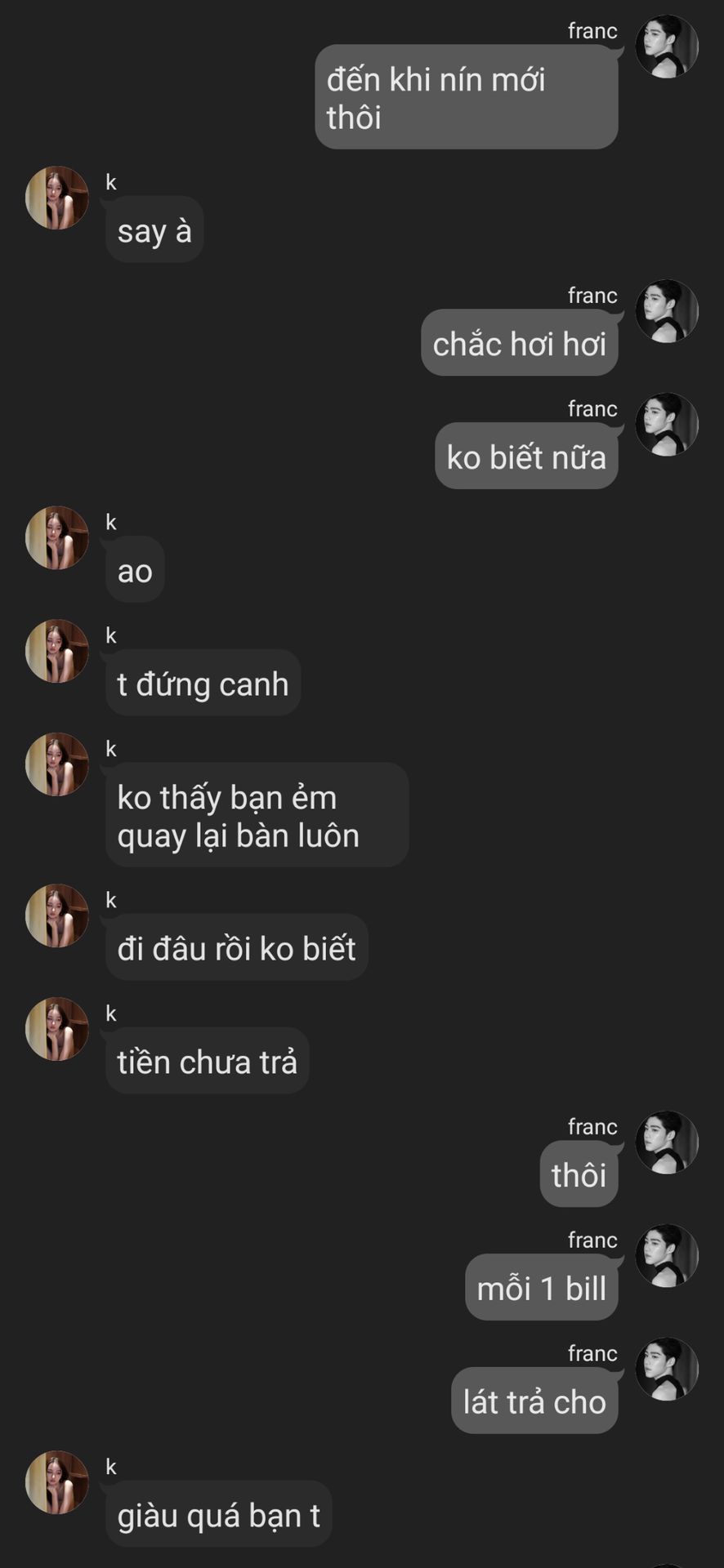The image size is (724, 1568).
Task: View franc's profile photo beside "mỗi 1 bill"
Action: 667,1256
